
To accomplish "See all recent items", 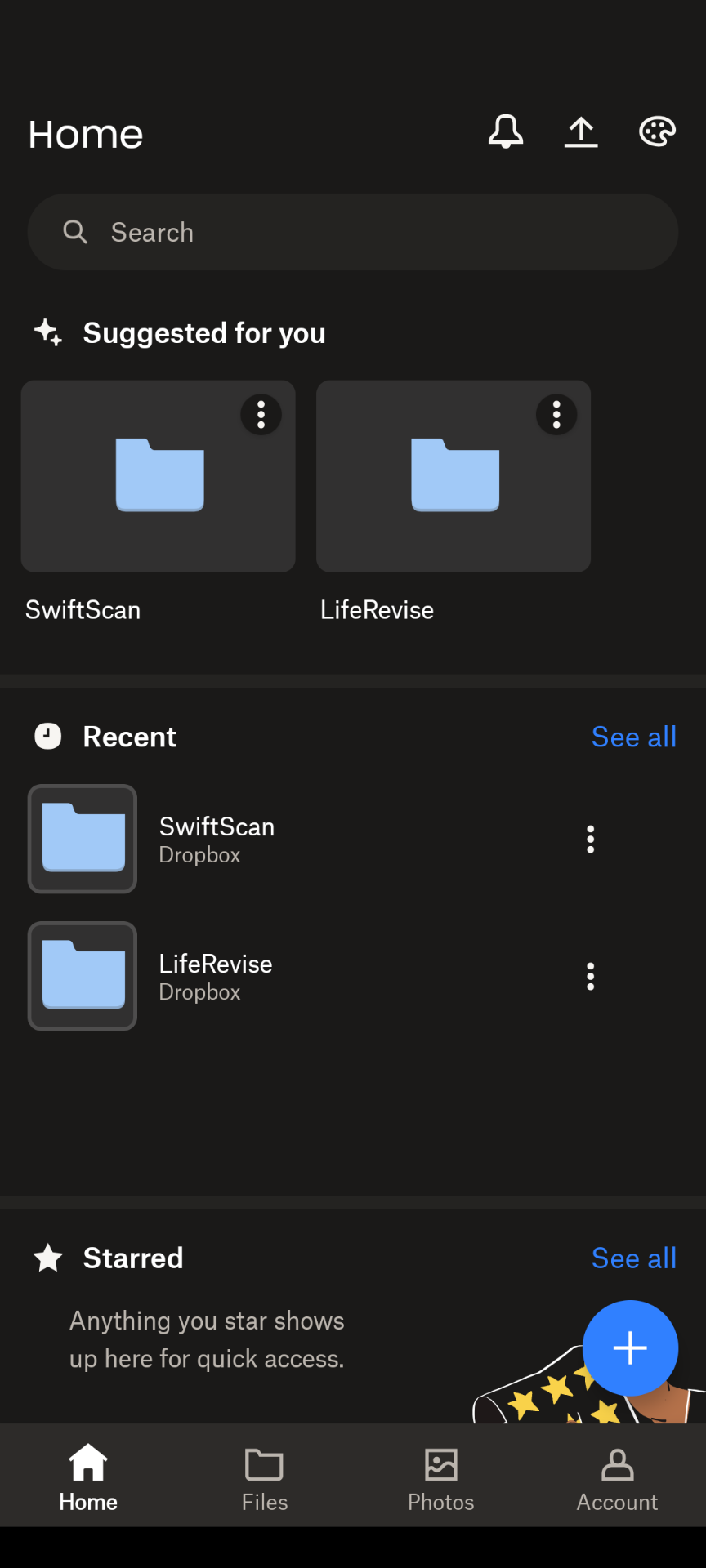I will [x=633, y=737].
